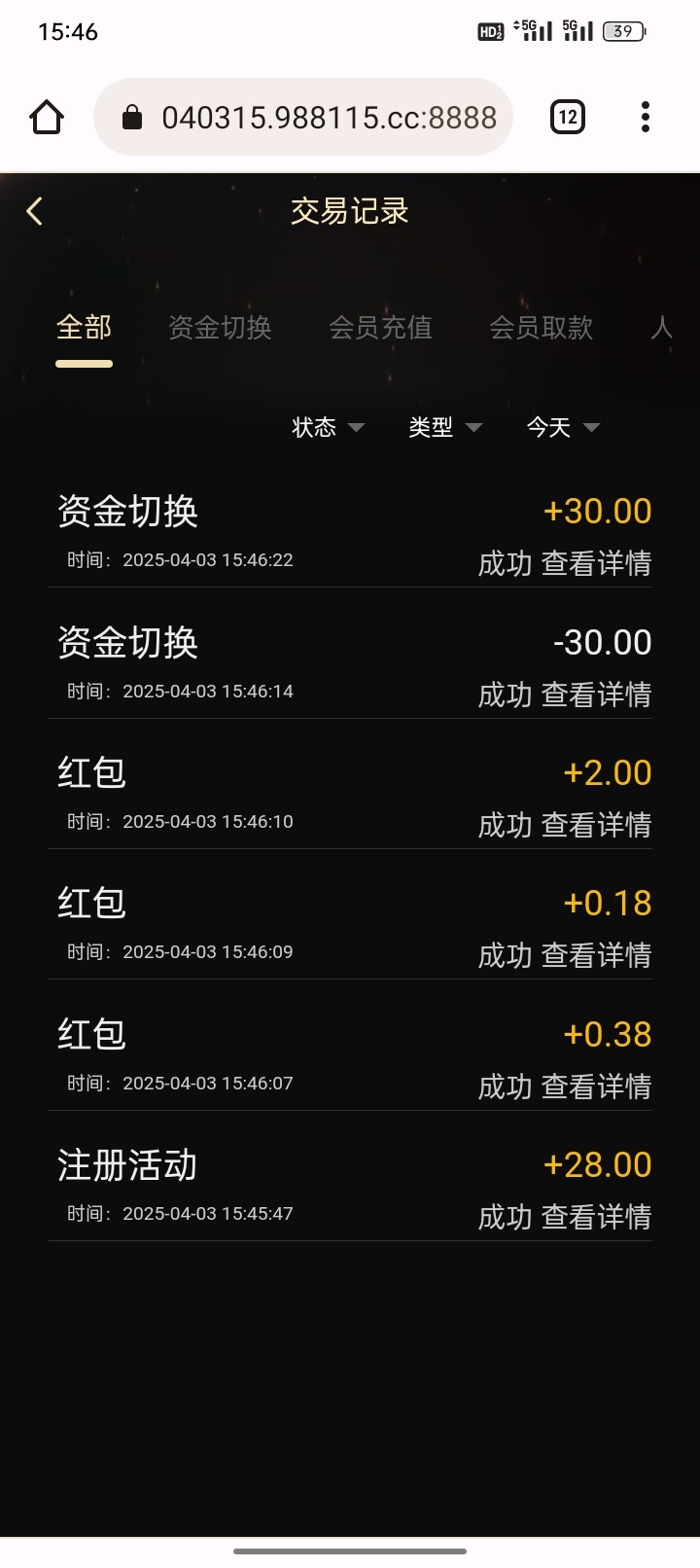Switch to the 资金切换 tab

pyautogui.click(x=220, y=328)
